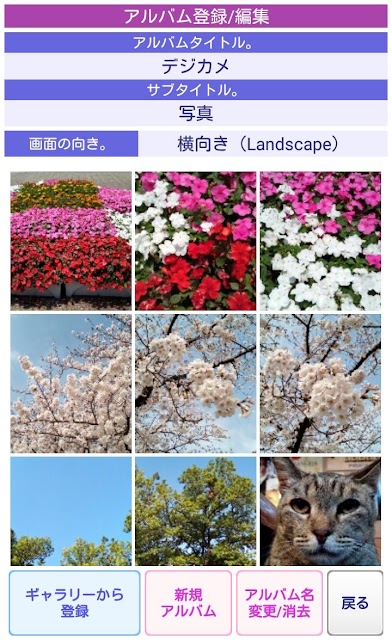Screen dimensions: 392x640
Task: Select the red, pink and white flowers photo
Action: pyautogui.click(x=196, y=241)
